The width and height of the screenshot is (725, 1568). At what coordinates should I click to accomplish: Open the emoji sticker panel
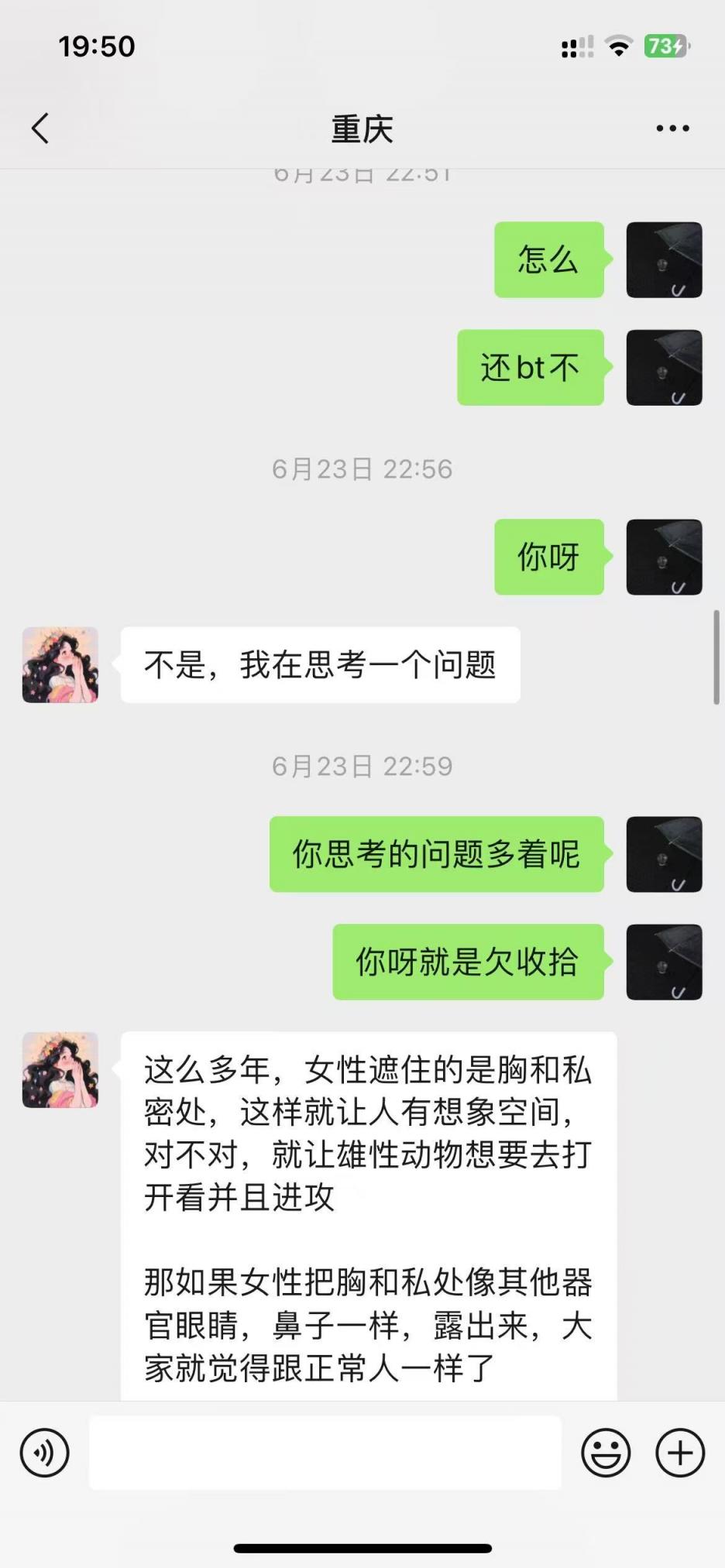606,1453
